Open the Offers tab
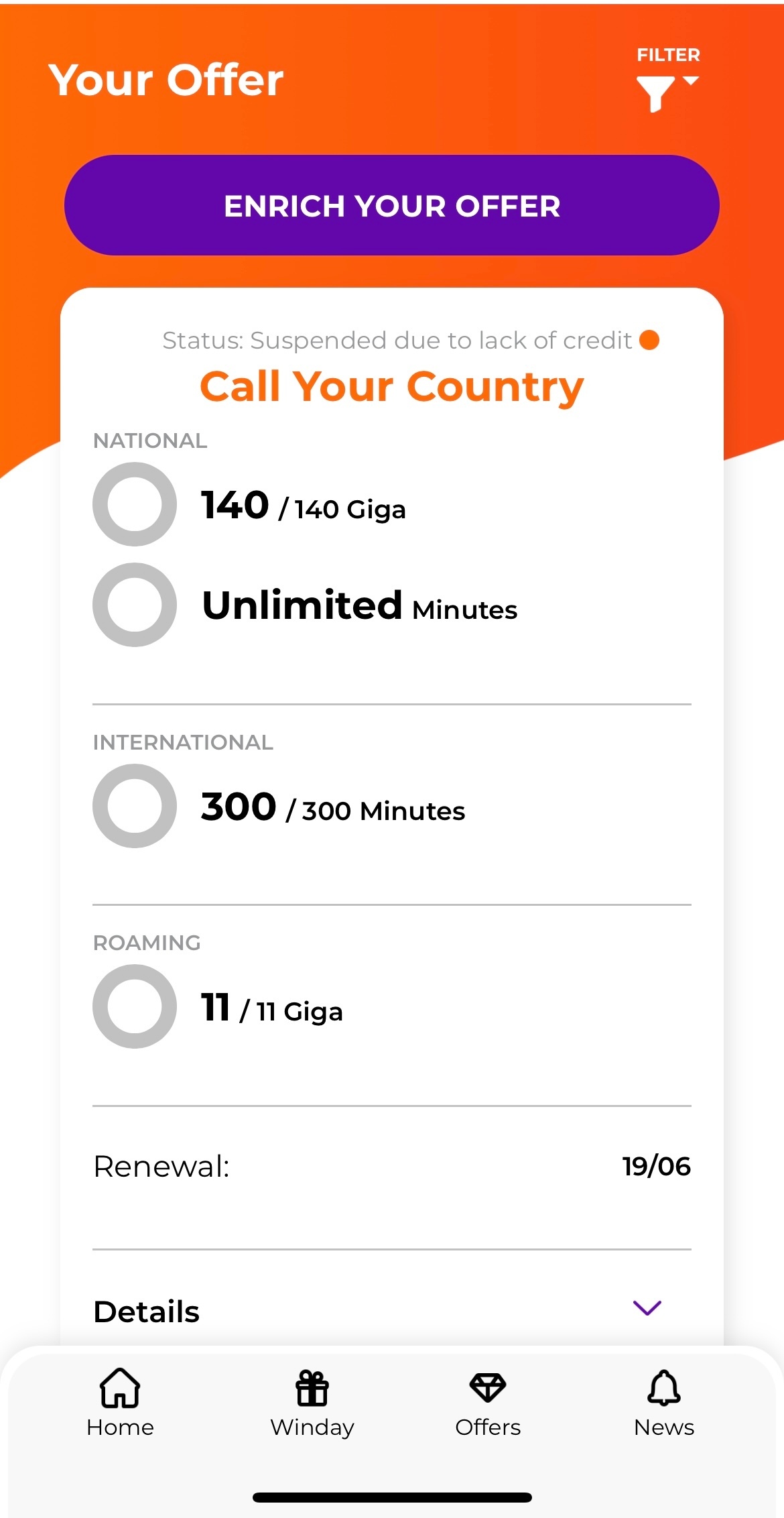The height and width of the screenshot is (1518, 784). coord(488,1403)
